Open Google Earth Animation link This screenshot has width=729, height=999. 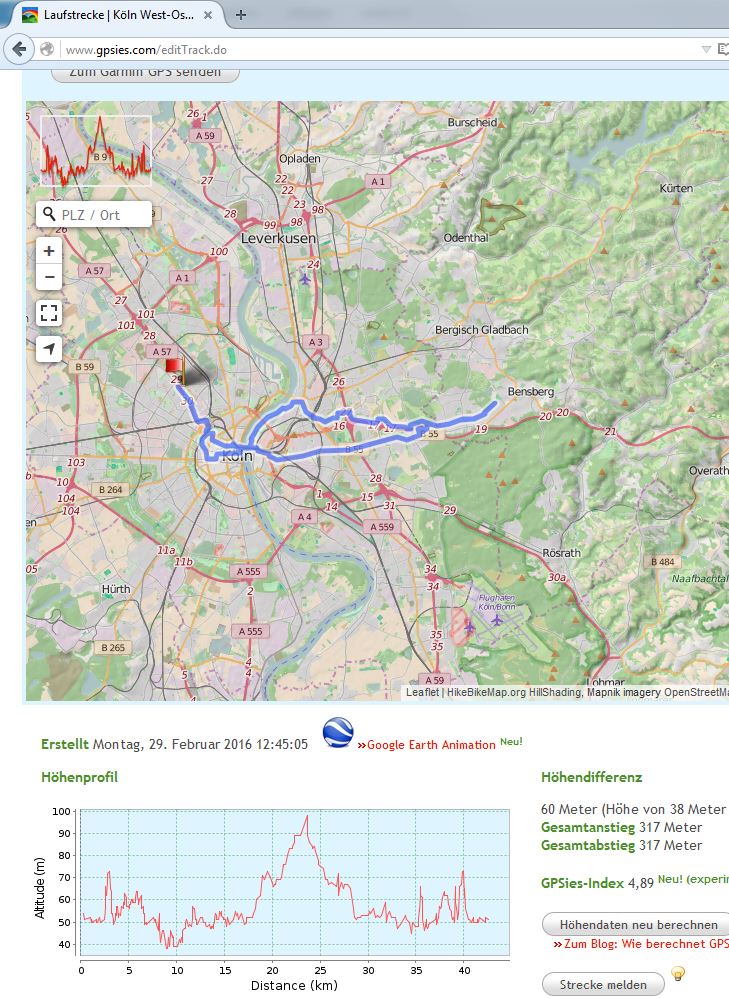430,744
